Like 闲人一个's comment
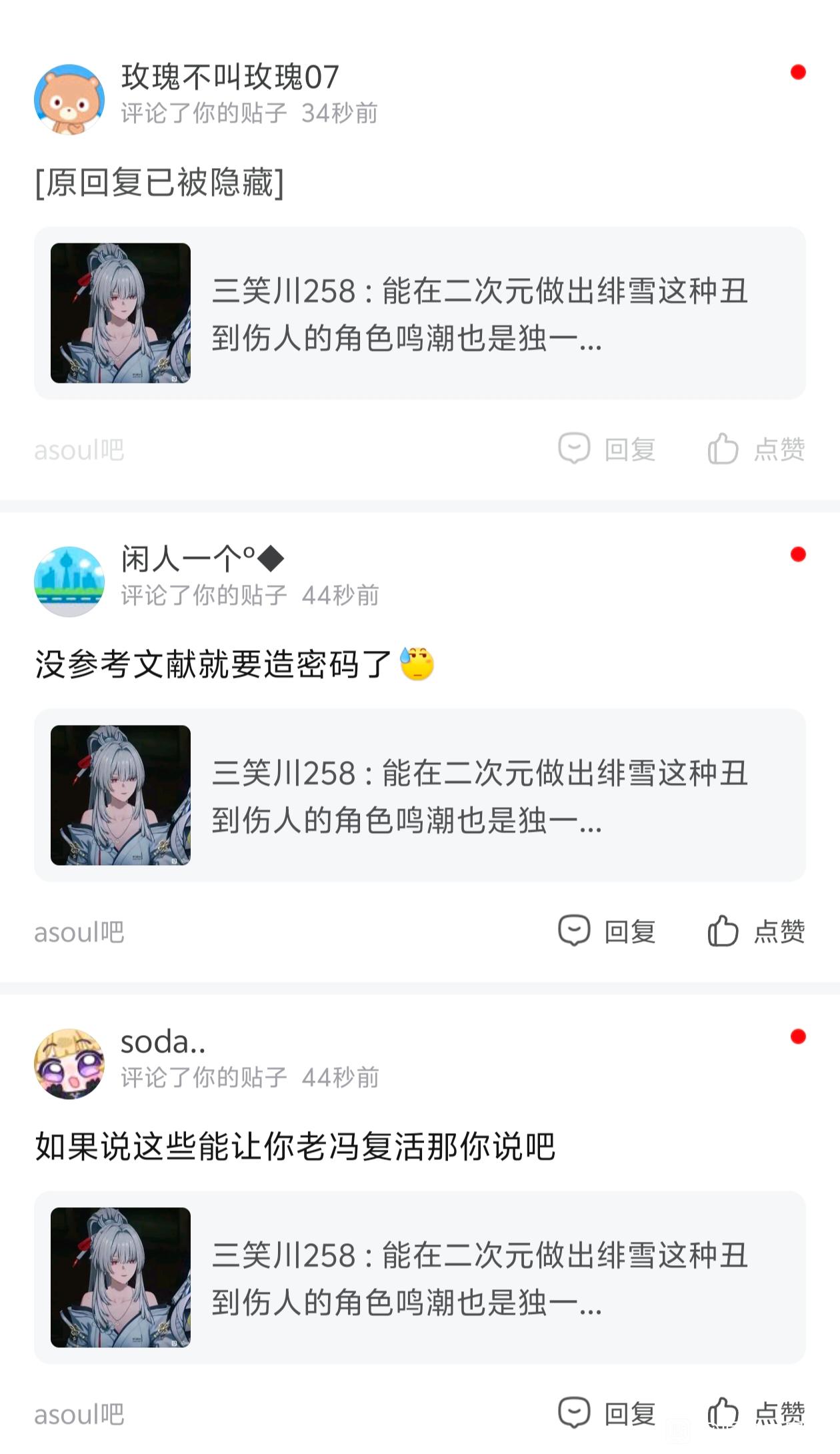The height and width of the screenshot is (1454, 840). 756,931
